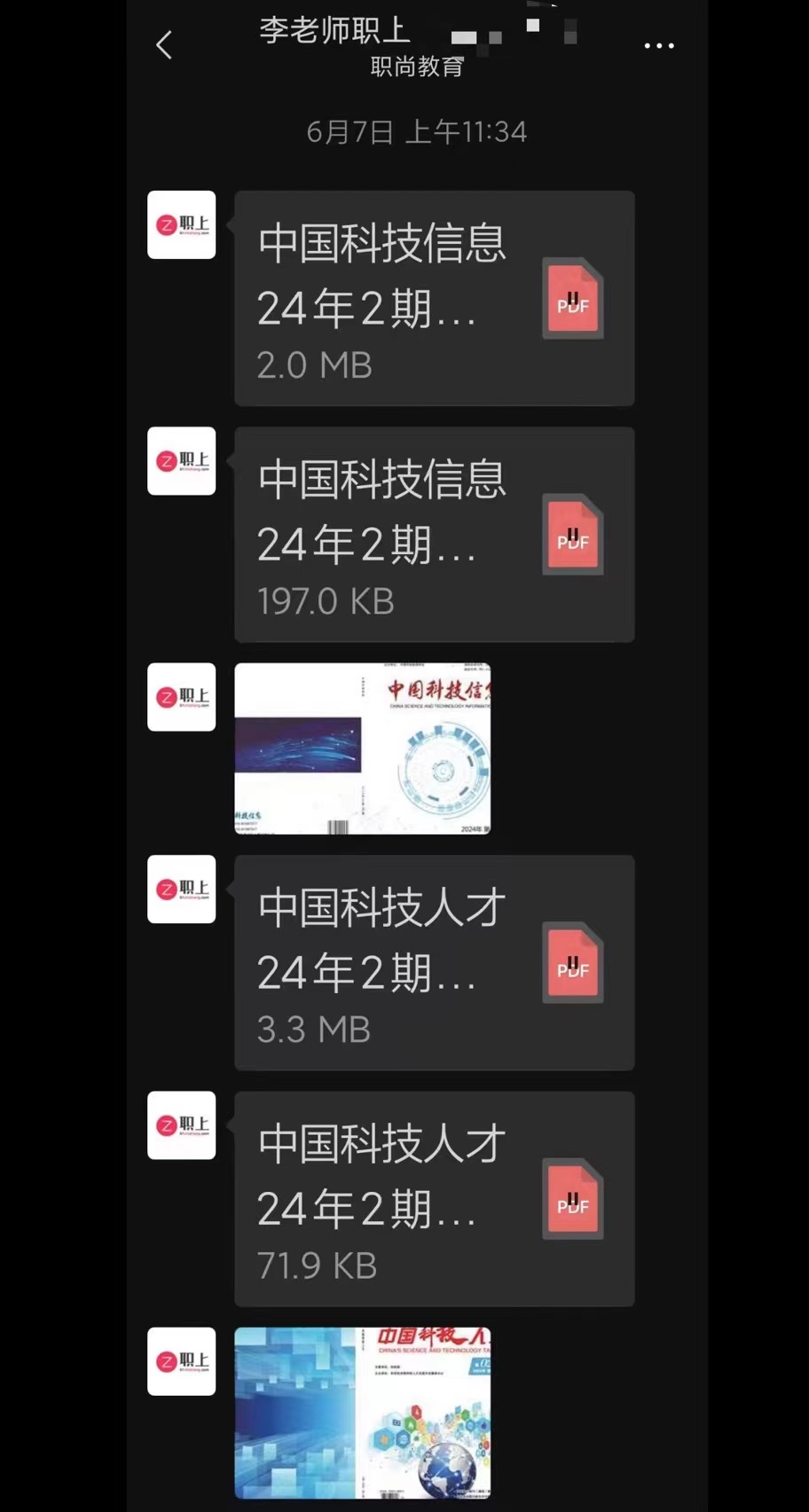Open the 197.0 KB 中国科技信息 PDF

click(x=434, y=535)
